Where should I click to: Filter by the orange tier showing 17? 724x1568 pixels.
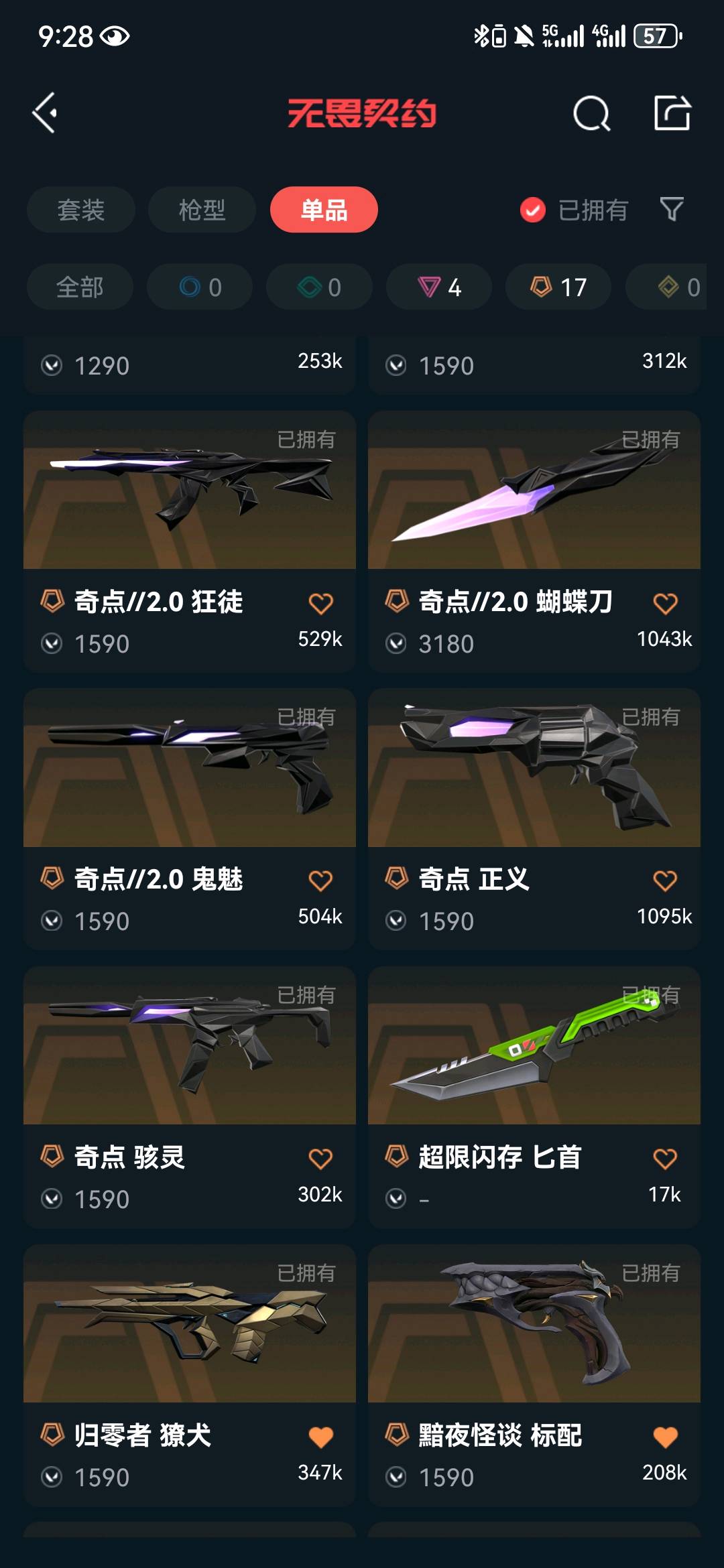pos(558,287)
